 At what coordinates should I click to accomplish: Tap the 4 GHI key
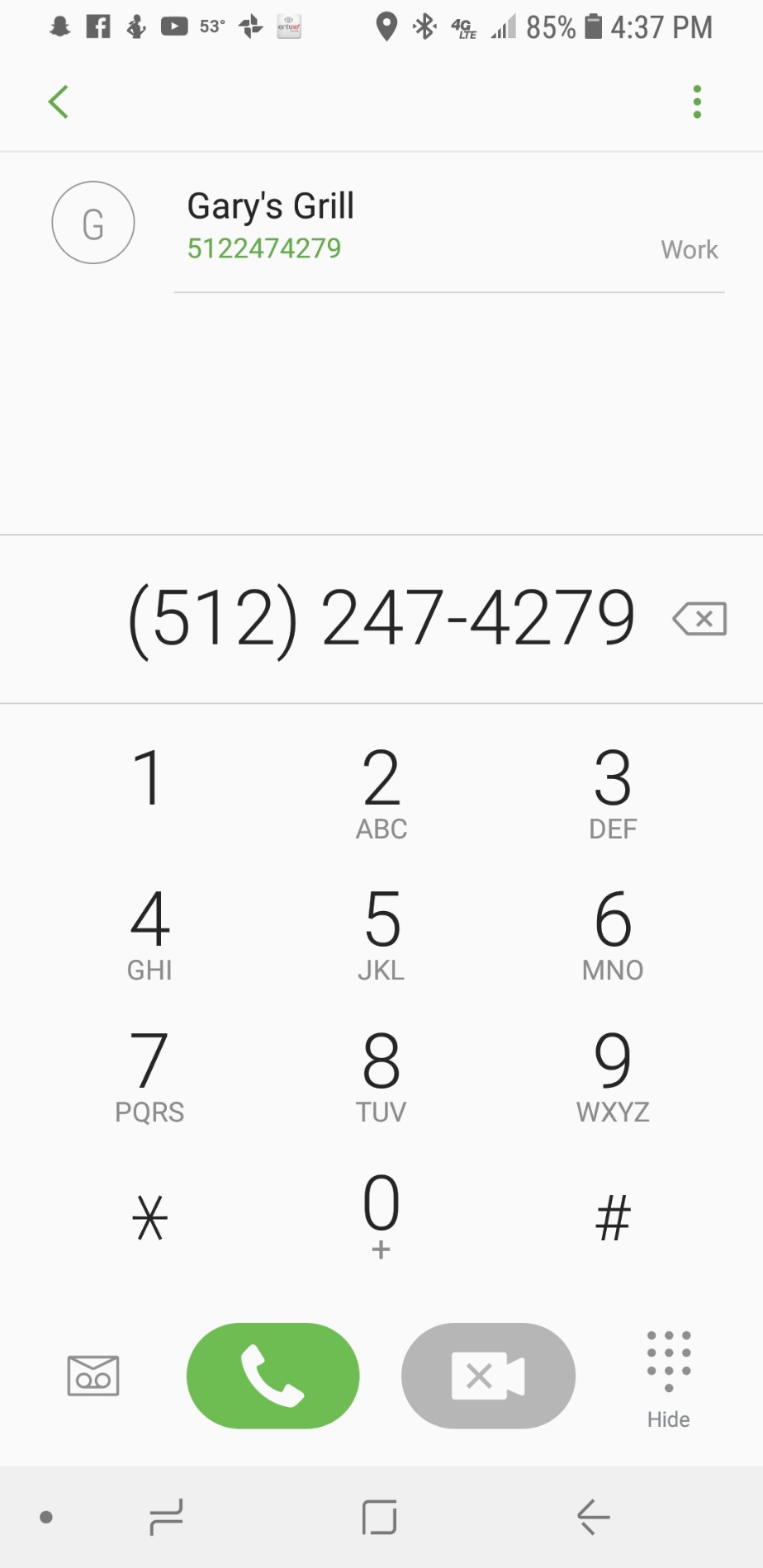click(x=149, y=933)
